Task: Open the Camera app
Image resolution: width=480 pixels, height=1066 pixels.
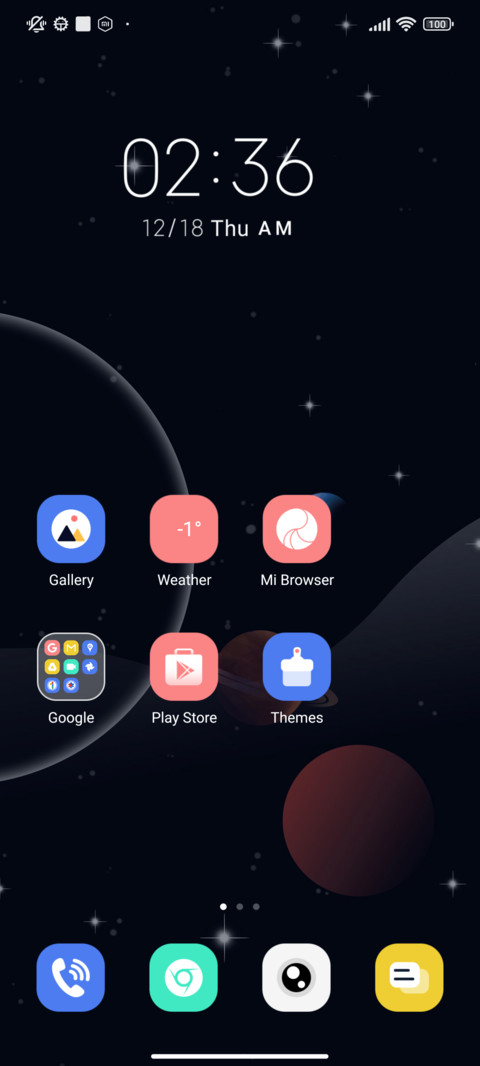Action: click(296, 978)
